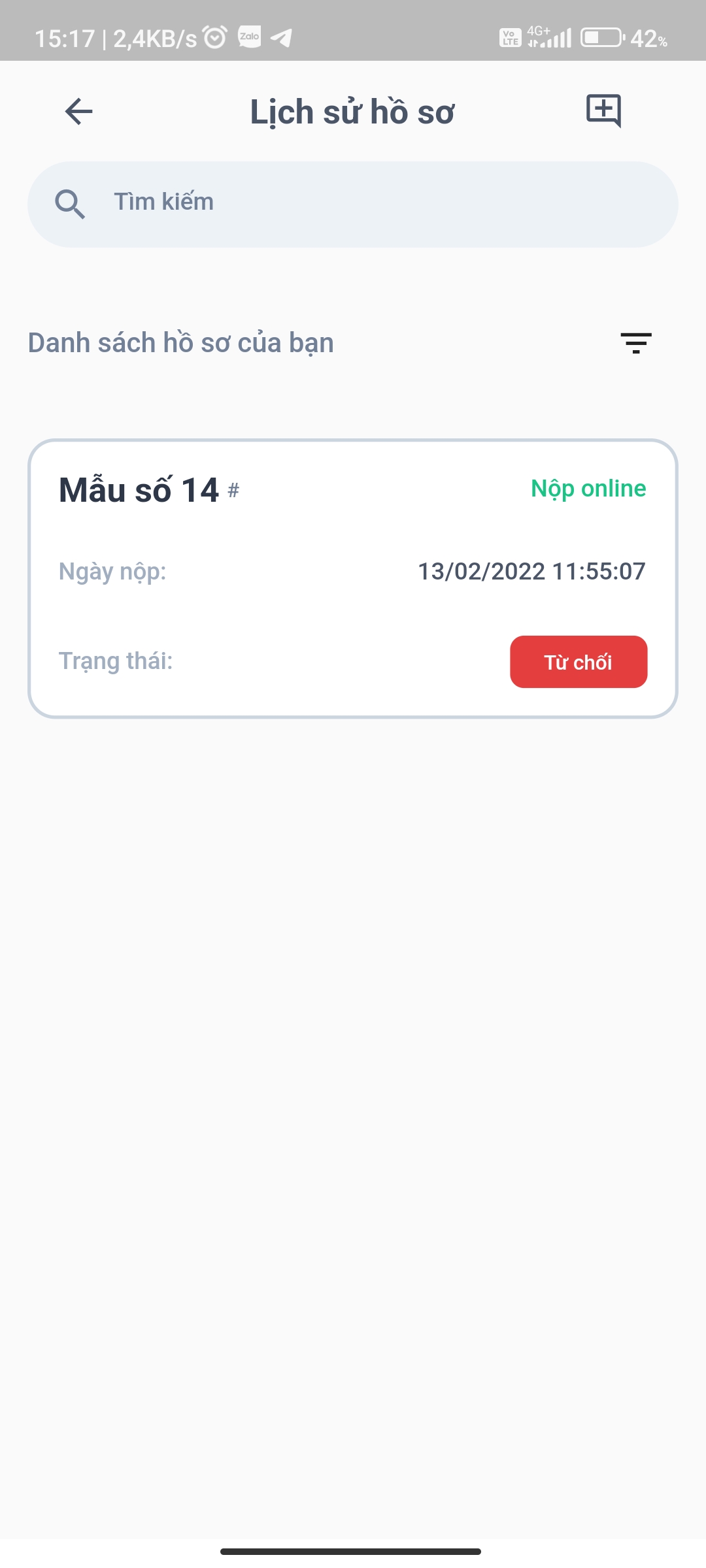Open the filter options for the record list
Image resolution: width=706 pixels, height=1568 pixels.
click(x=635, y=343)
